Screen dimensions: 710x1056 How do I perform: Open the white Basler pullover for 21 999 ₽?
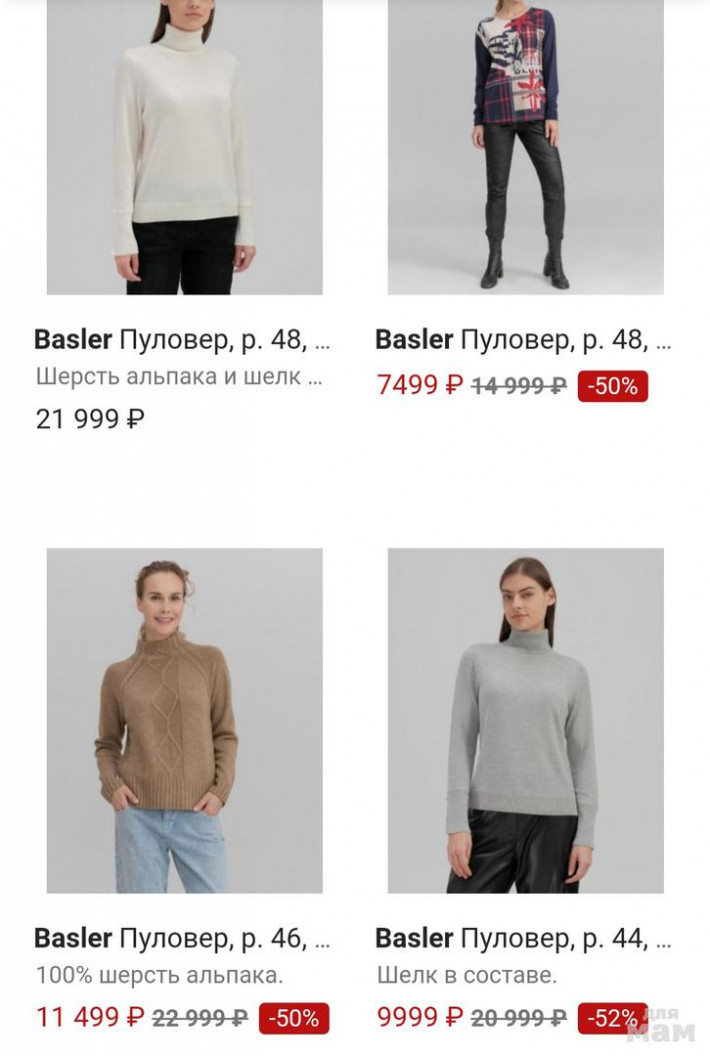pos(184,150)
